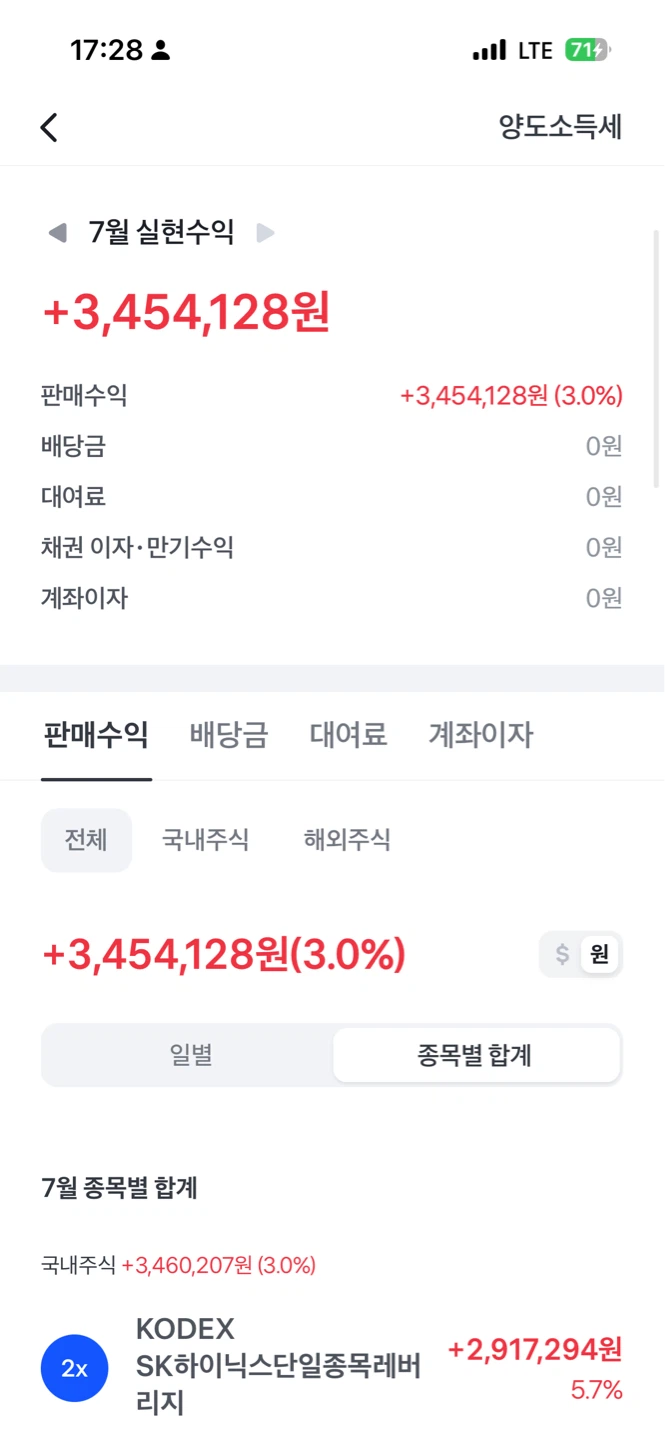Open 양도소득세 page
665x1440 pixels.
pyautogui.click(x=560, y=127)
